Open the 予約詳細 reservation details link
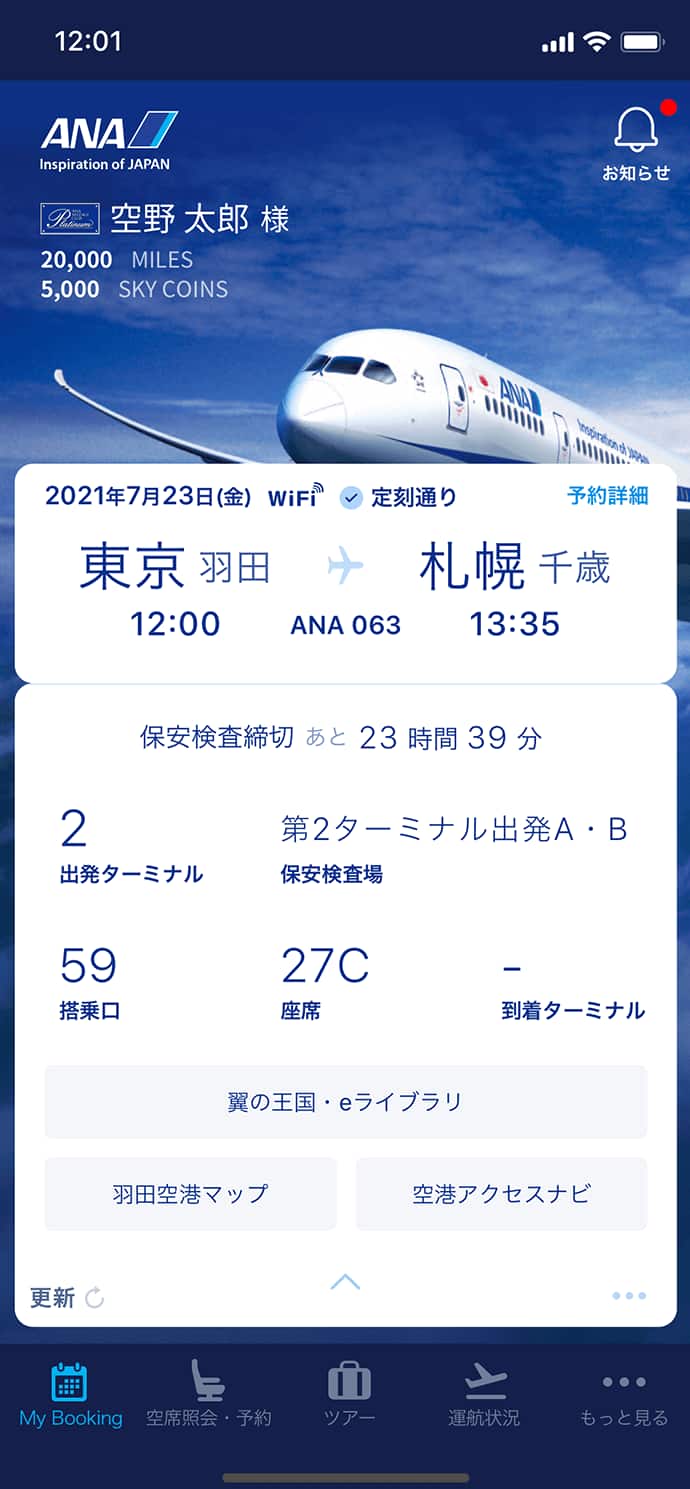The image size is (690, 1489). point(607,496)
